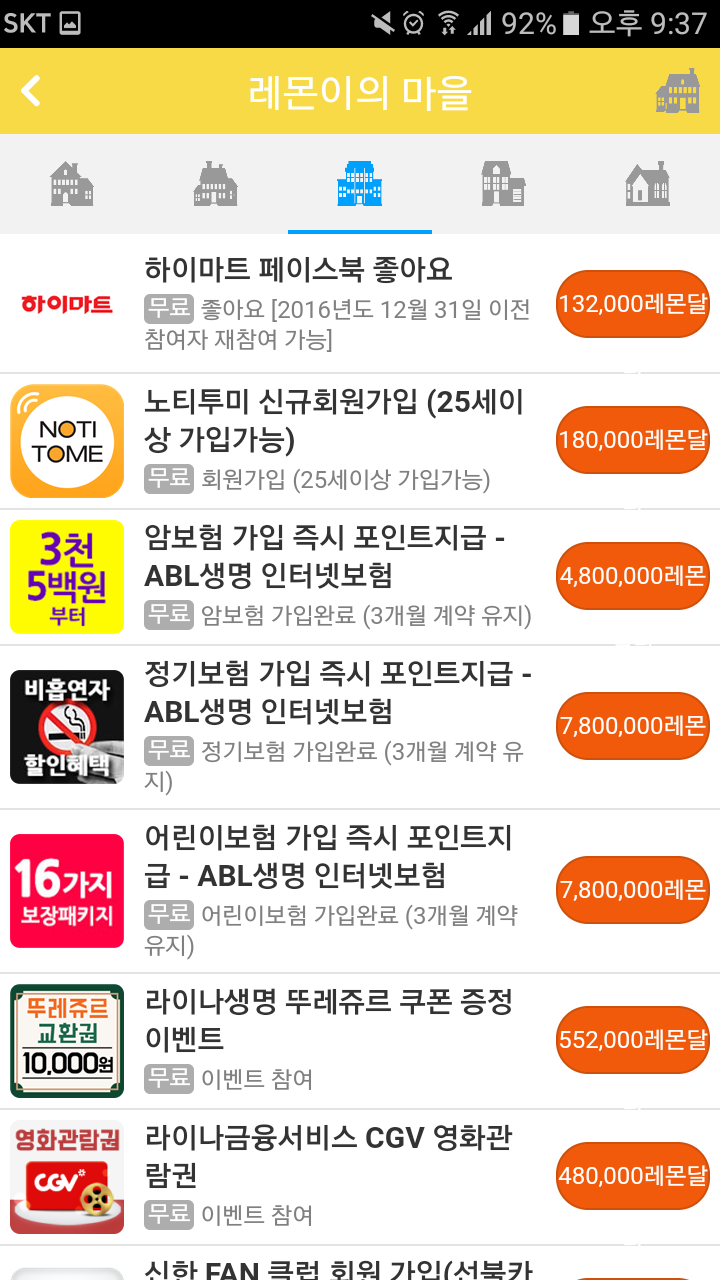Select the blue building tab

tap(360, 183)
